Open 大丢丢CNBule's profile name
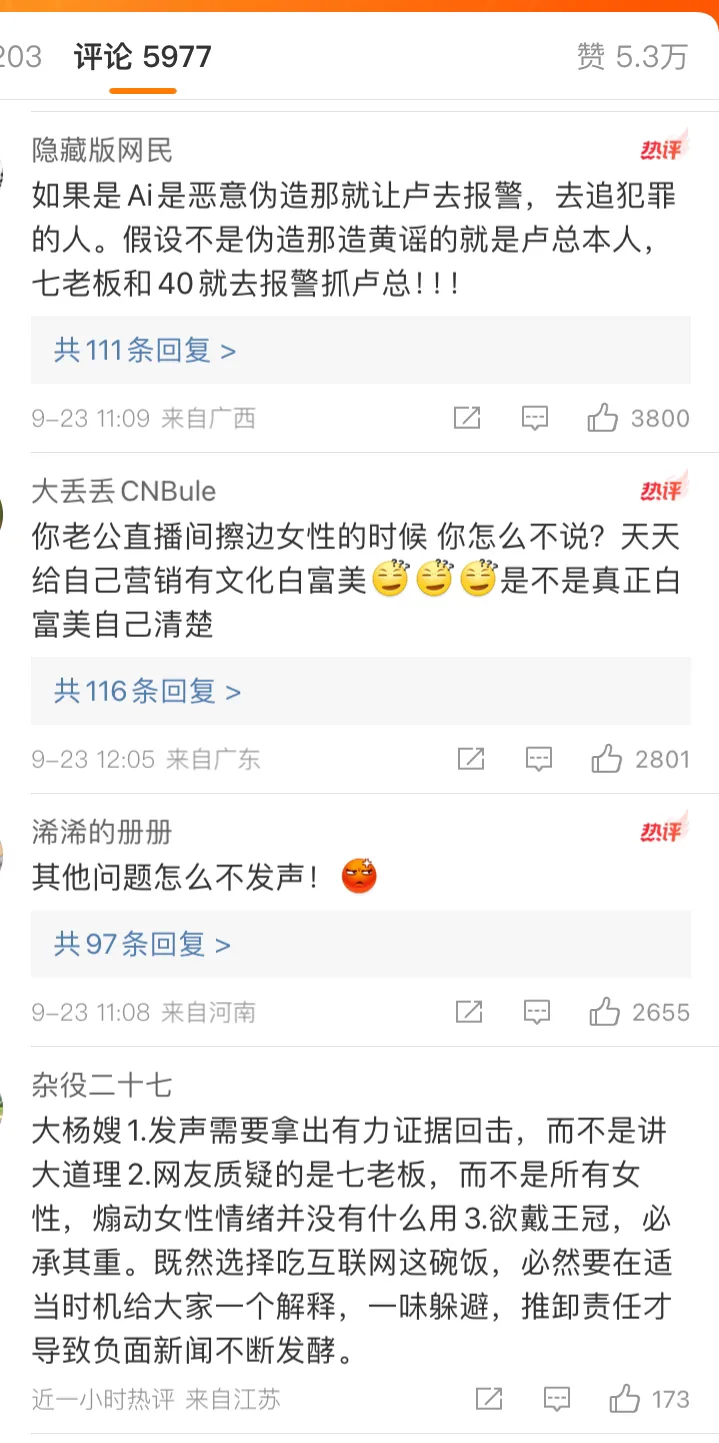Screen dimensions: 719x1443 click(123, 491)
